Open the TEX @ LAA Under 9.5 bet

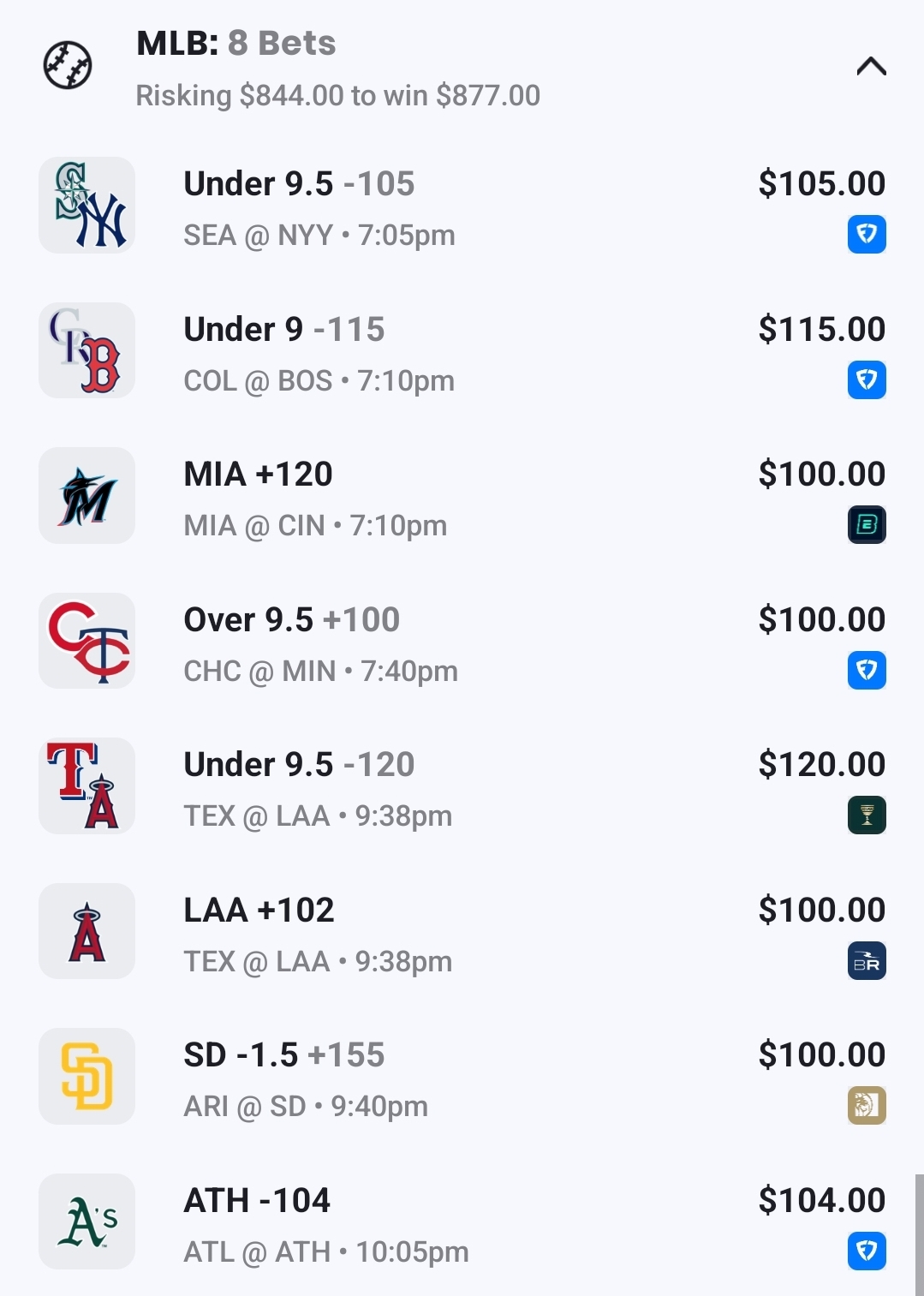point(462,788)
